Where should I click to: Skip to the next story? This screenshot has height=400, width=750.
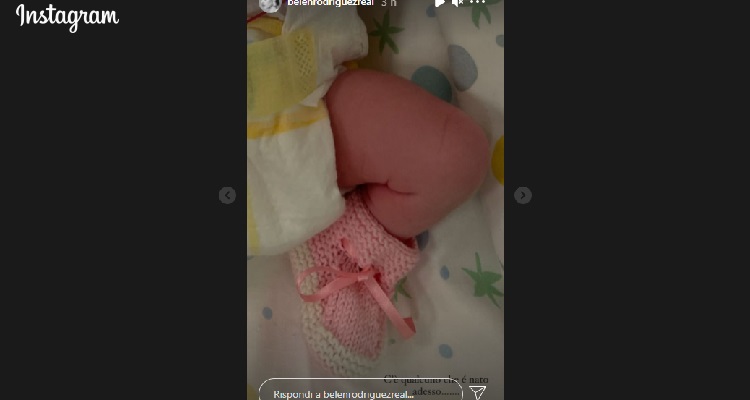point(522,195)
